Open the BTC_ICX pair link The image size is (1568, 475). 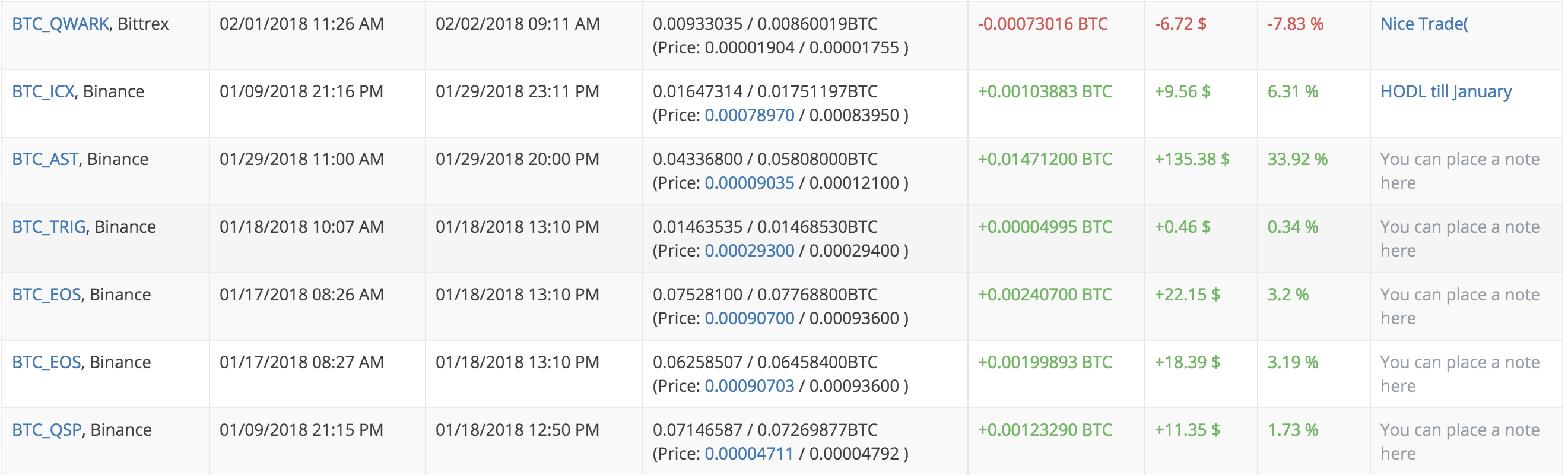pos(43,92)
